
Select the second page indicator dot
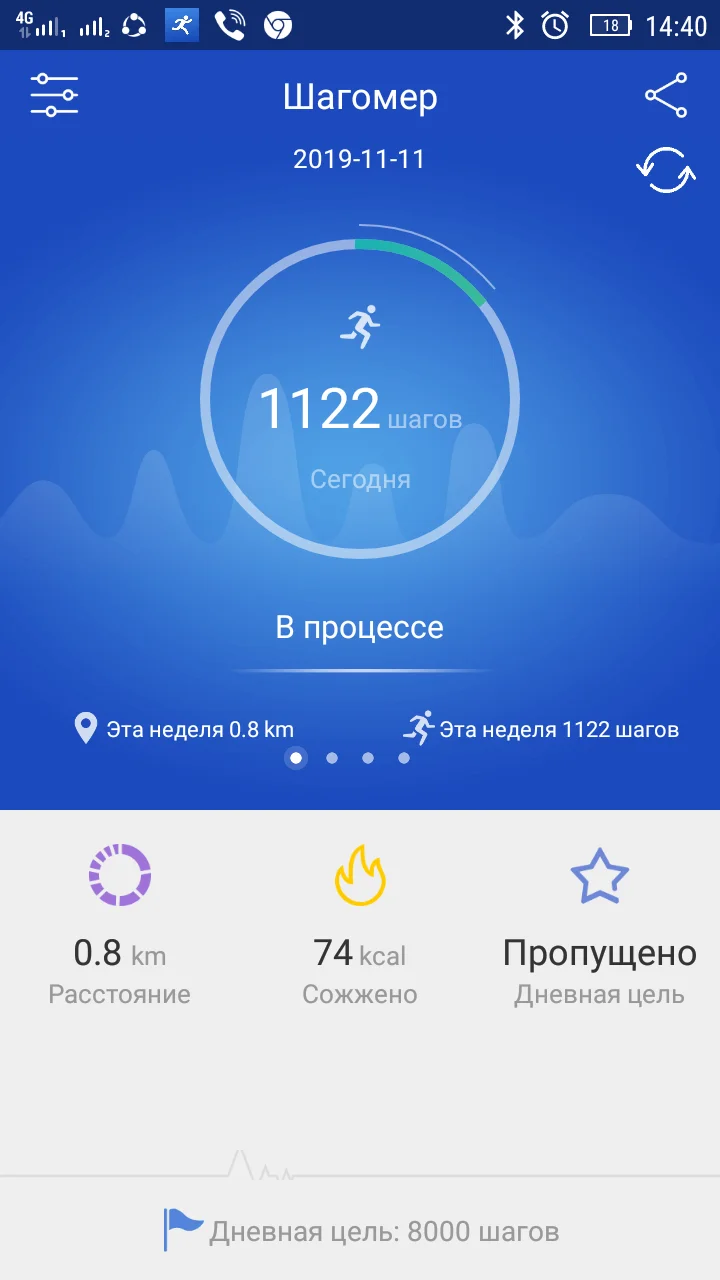click(332, 758)
